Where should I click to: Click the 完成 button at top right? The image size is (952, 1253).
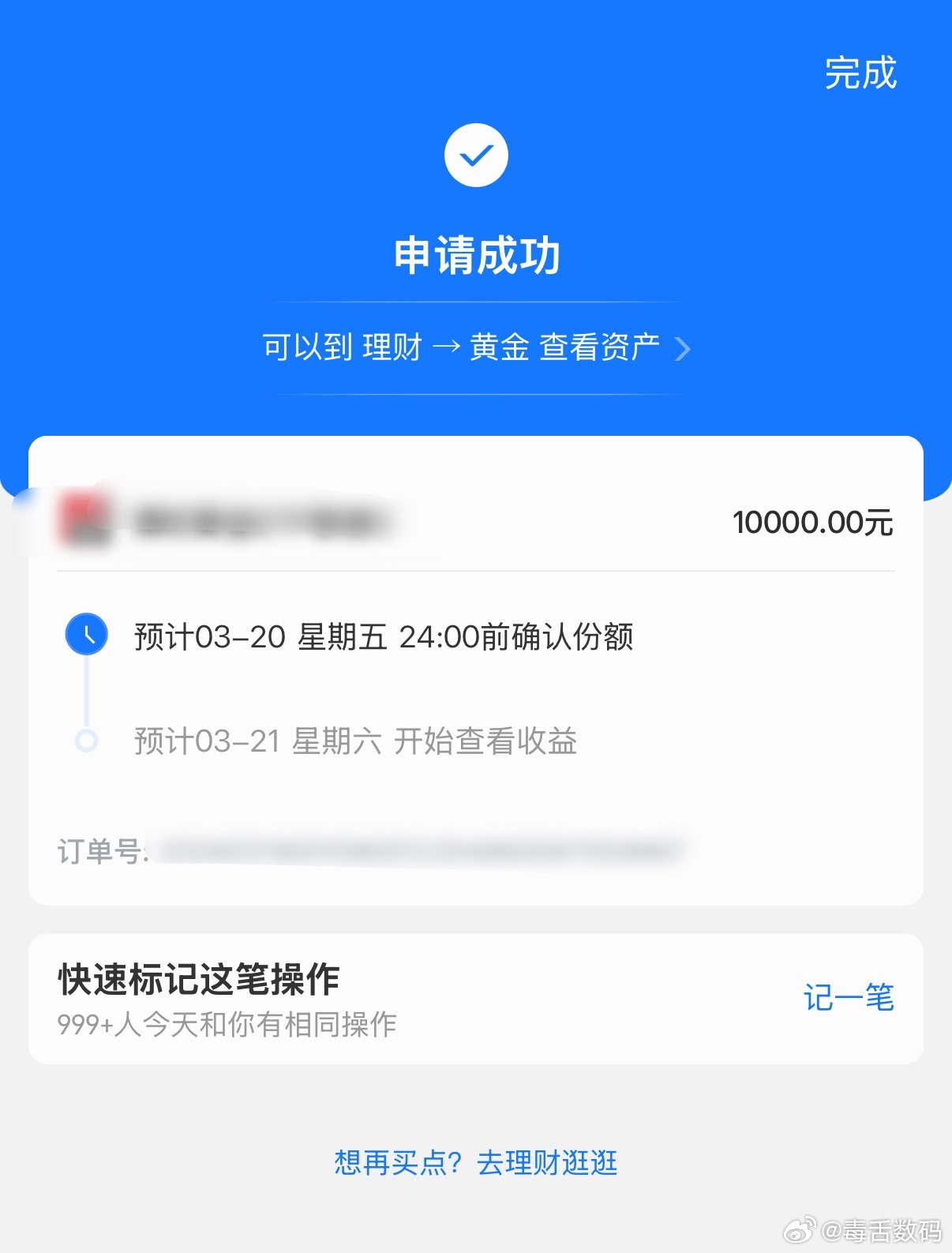[860, 75]
